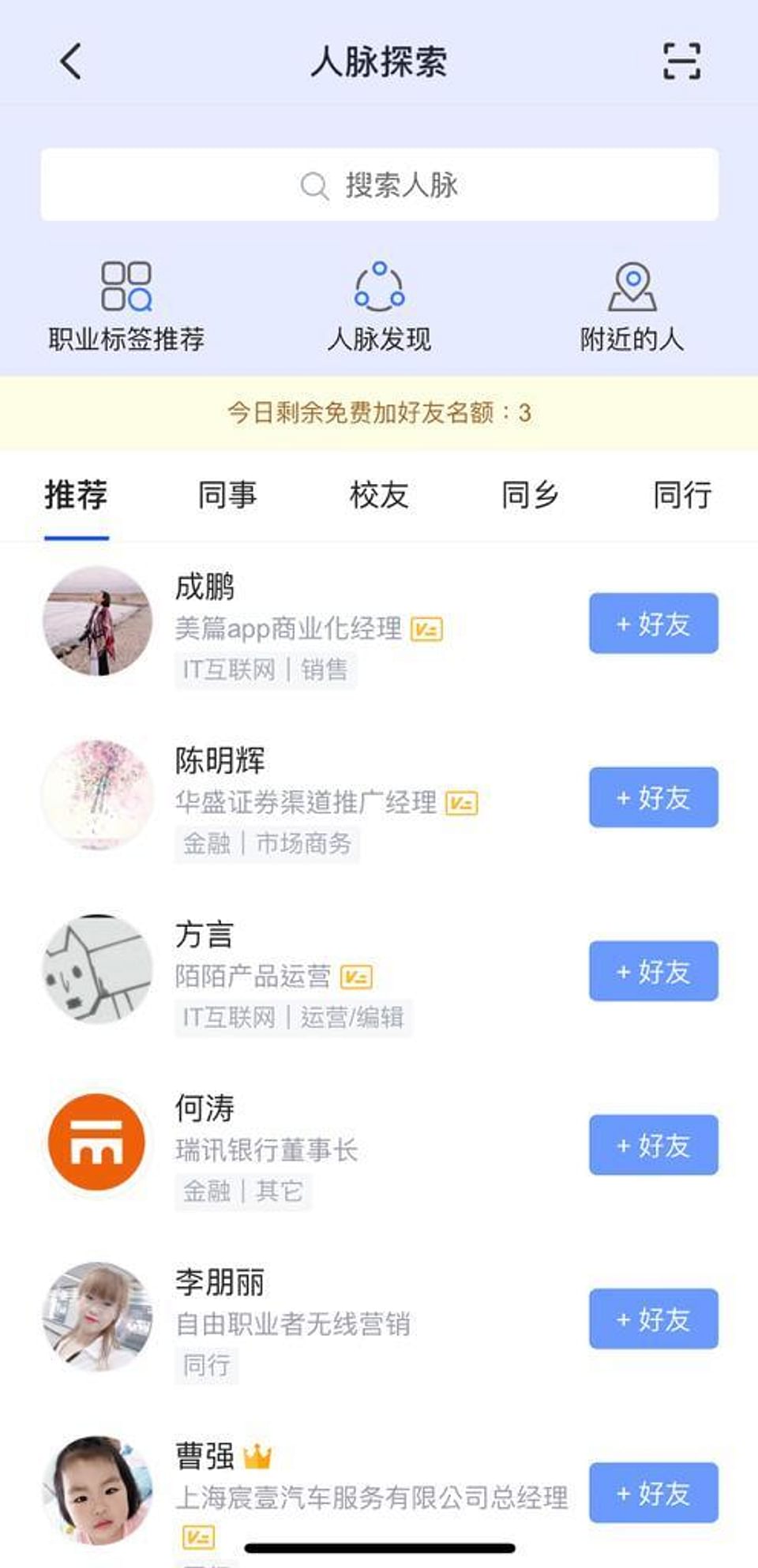Add 方言 as a friend
The height and width of the screenshot is (1568, 758).
(653, 971)
